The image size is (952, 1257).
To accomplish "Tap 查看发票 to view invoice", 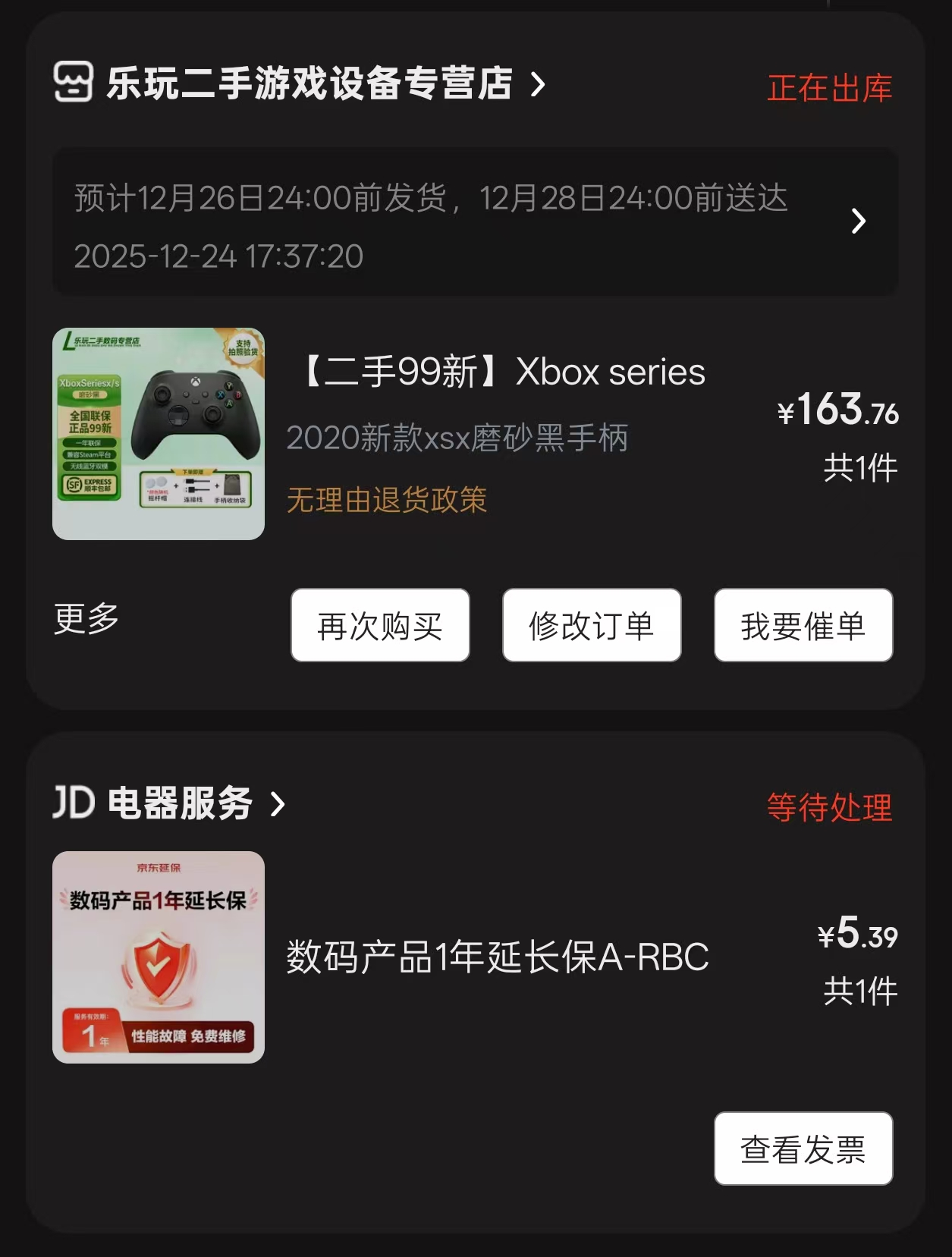I will point(803,1149).
